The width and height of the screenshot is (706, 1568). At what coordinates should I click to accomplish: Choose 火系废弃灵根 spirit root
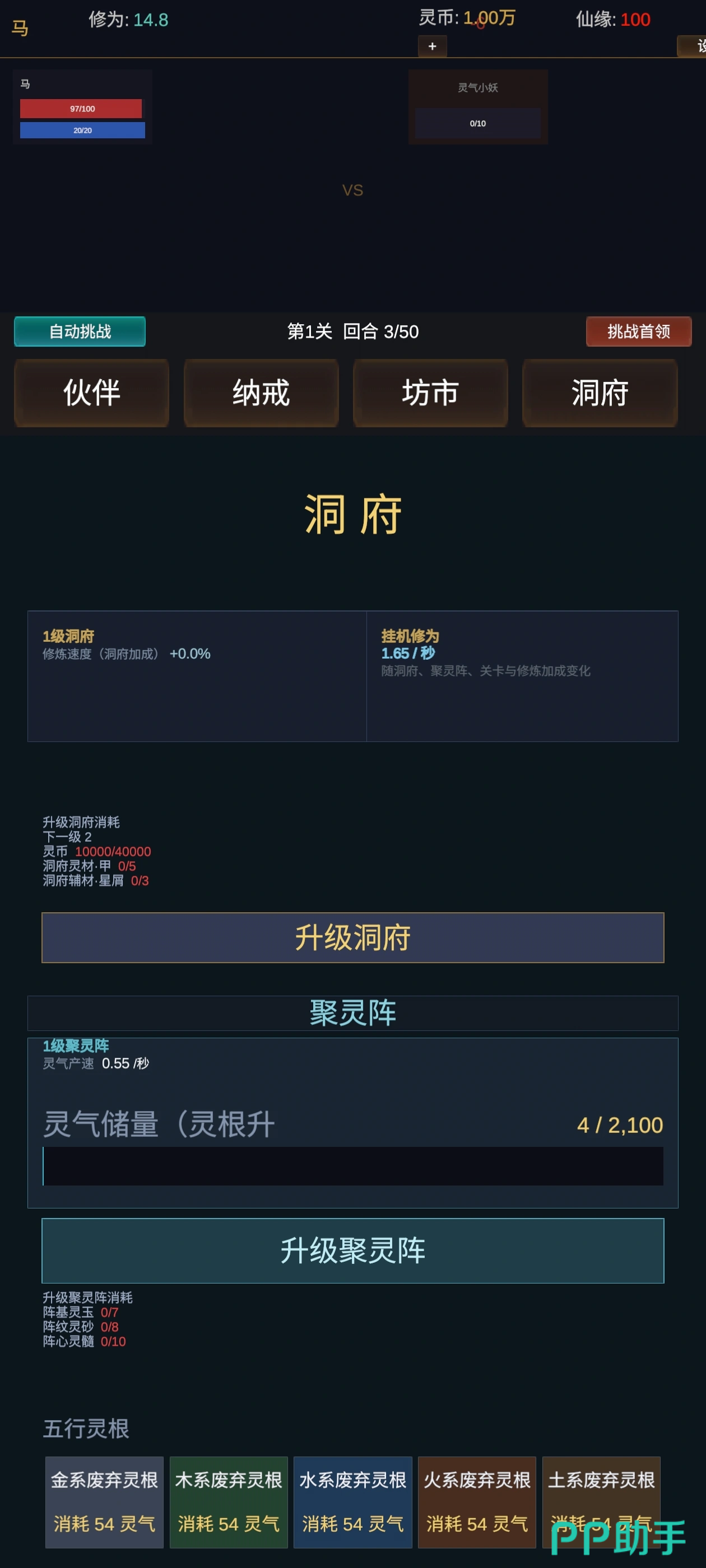[x=477, y=1502]
